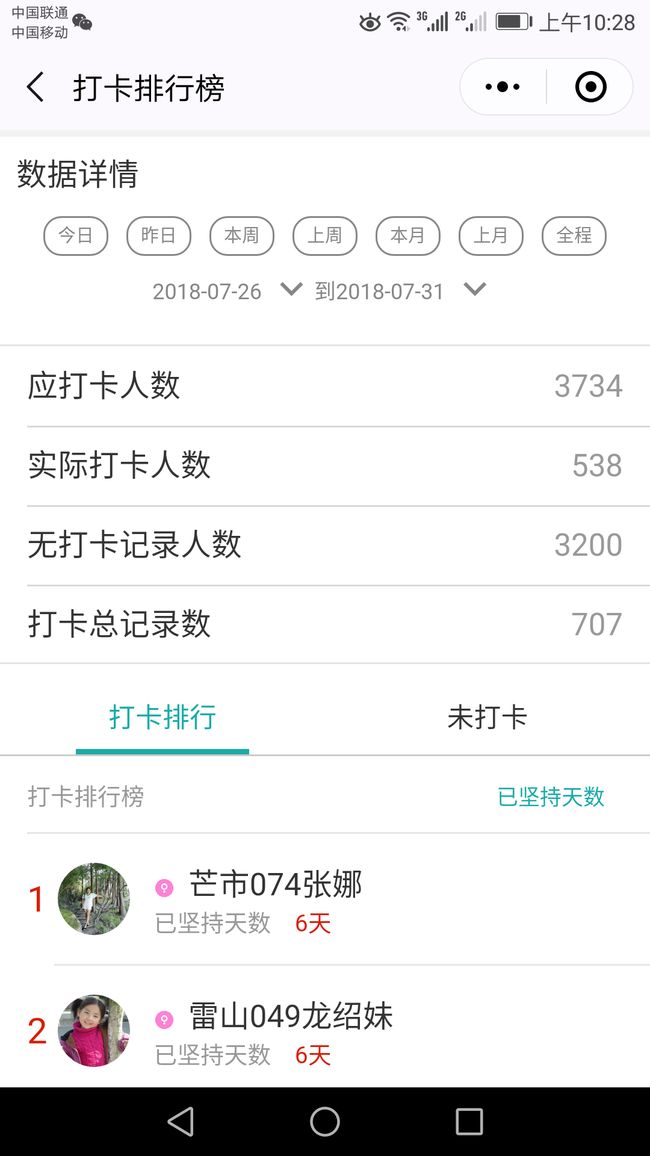Switch to the 打卡排行 tab

point(162,717)
